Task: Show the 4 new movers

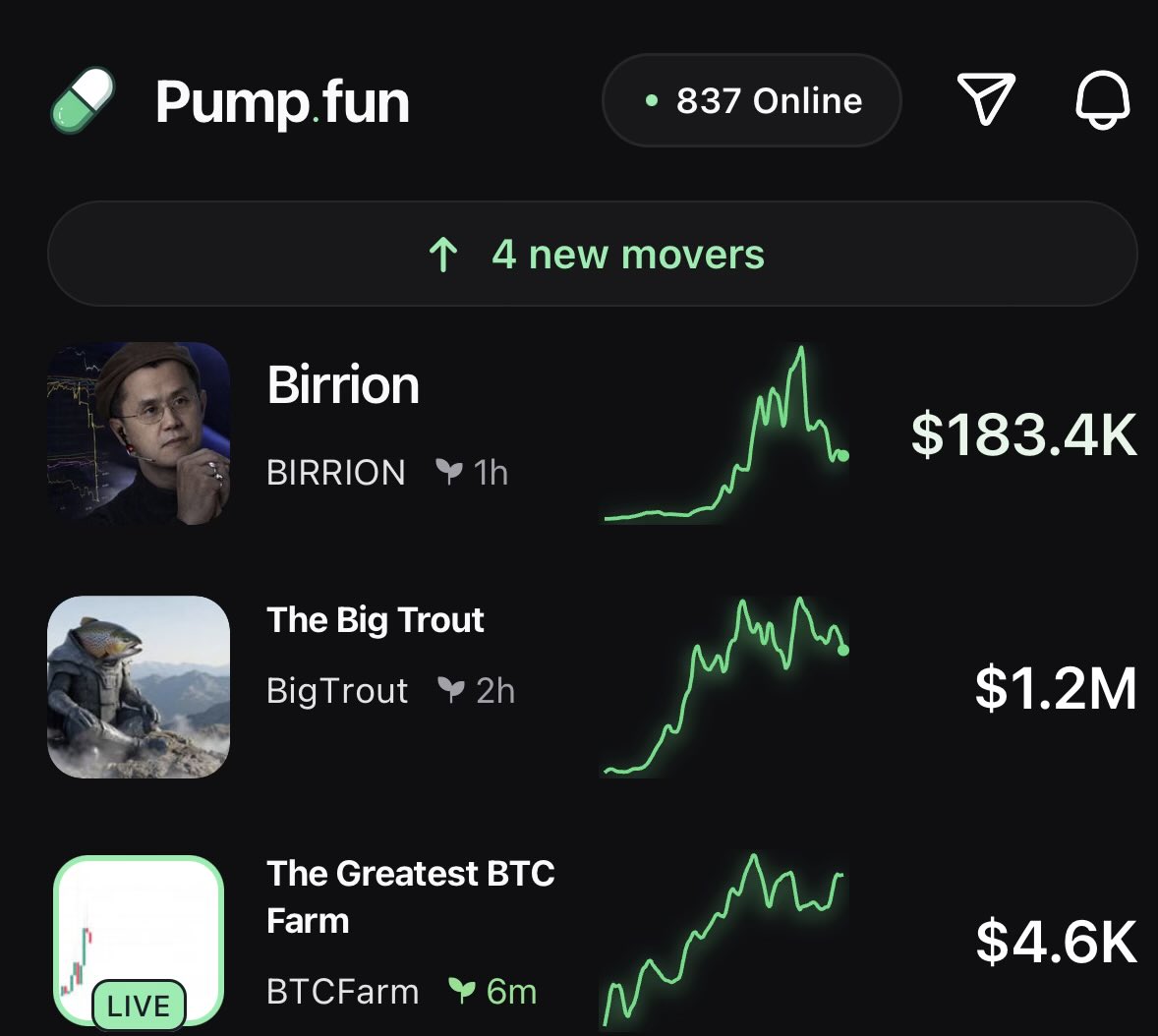Action: tap(592, 255)
